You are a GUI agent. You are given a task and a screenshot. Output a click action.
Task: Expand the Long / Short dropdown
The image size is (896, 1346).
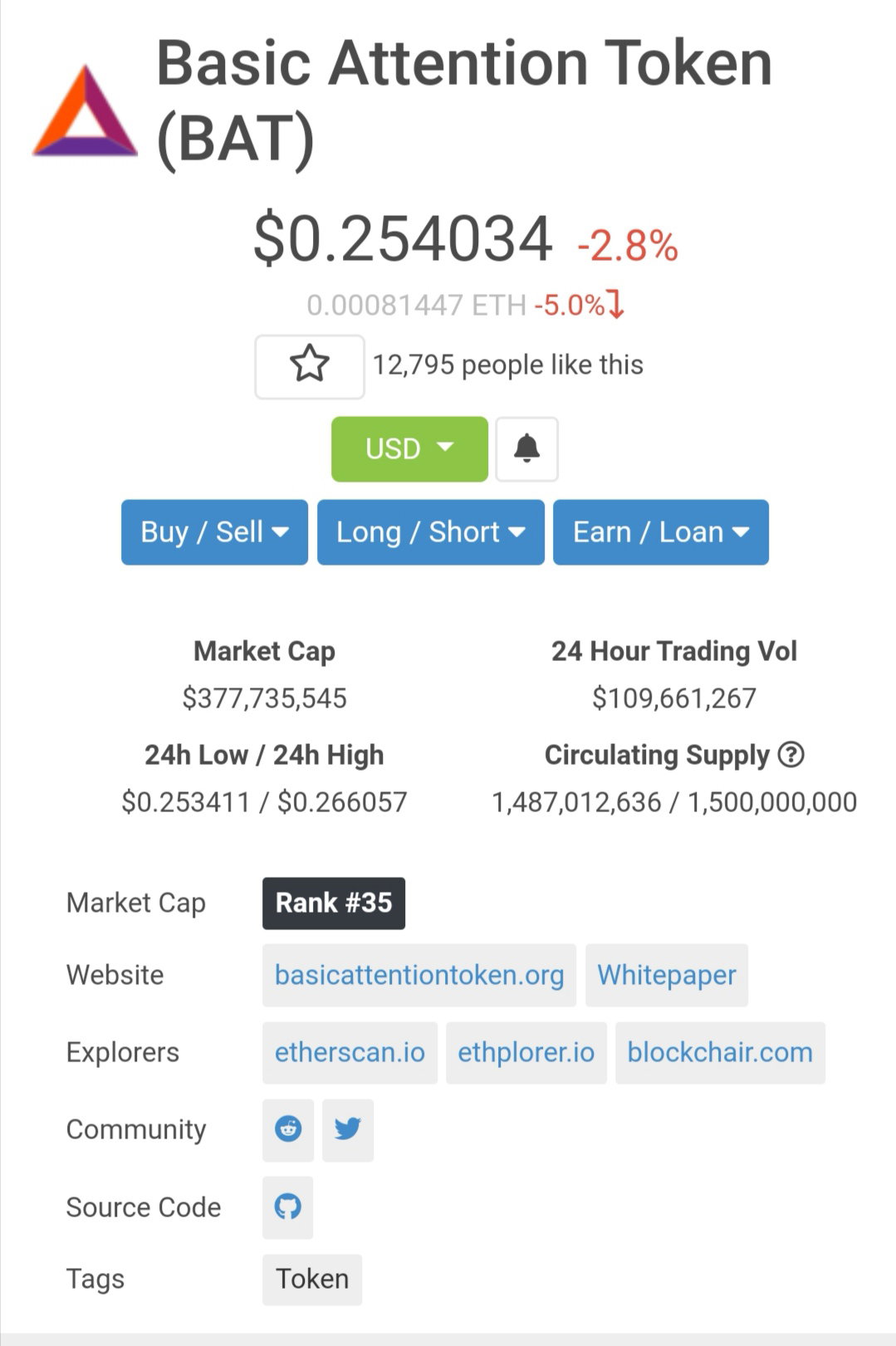(x=430, y=532)
